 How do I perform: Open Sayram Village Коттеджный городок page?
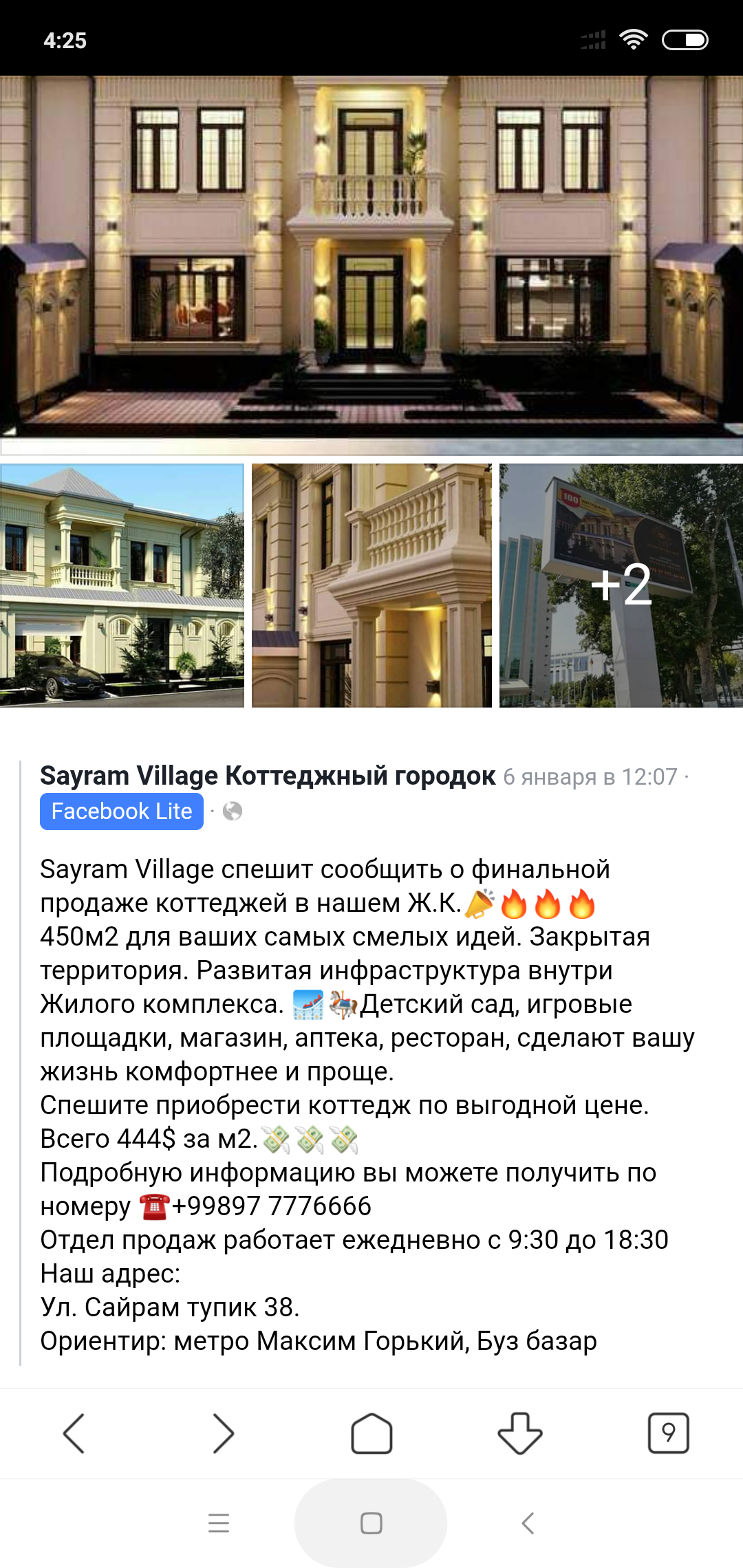tap(268, 776)
